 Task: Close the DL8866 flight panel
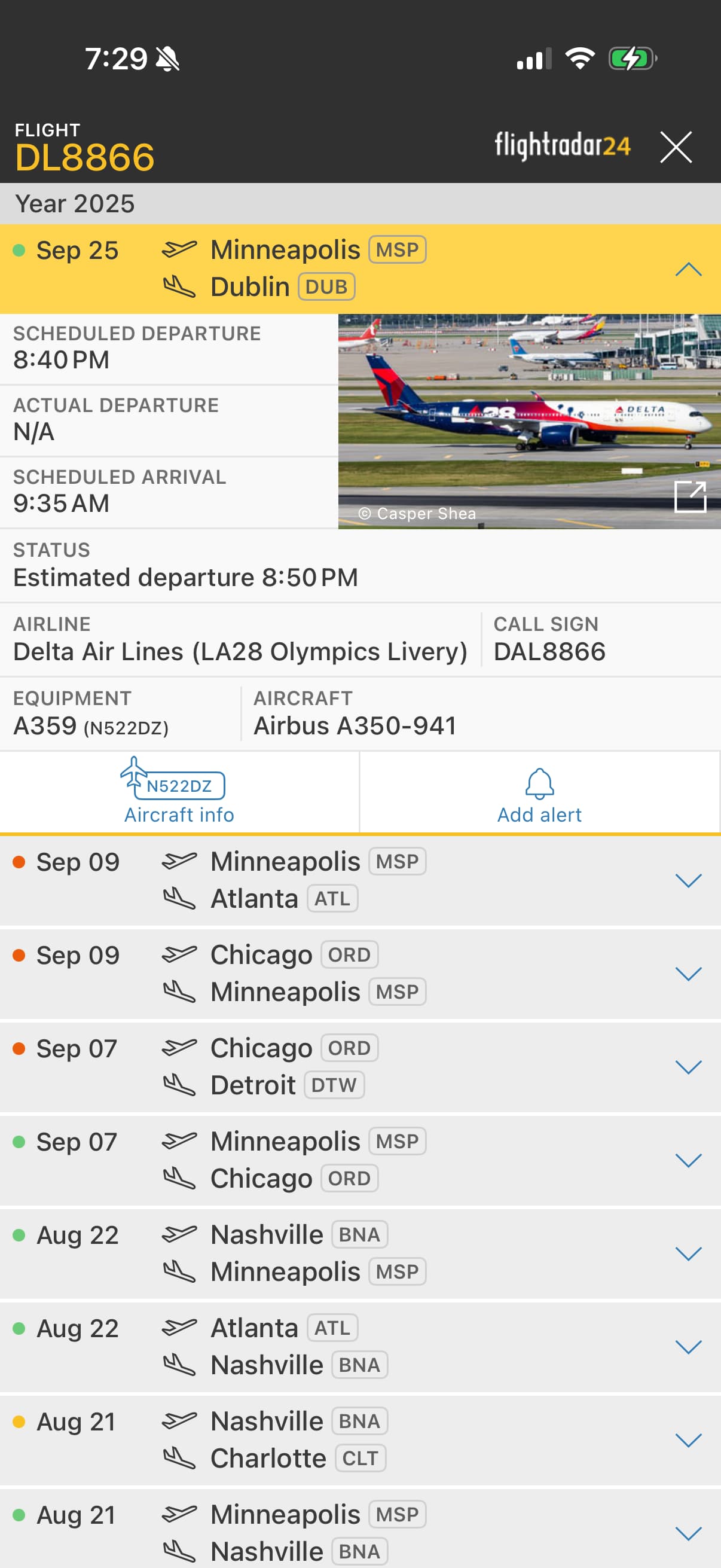pyautogui.click(x=676, y=147)
